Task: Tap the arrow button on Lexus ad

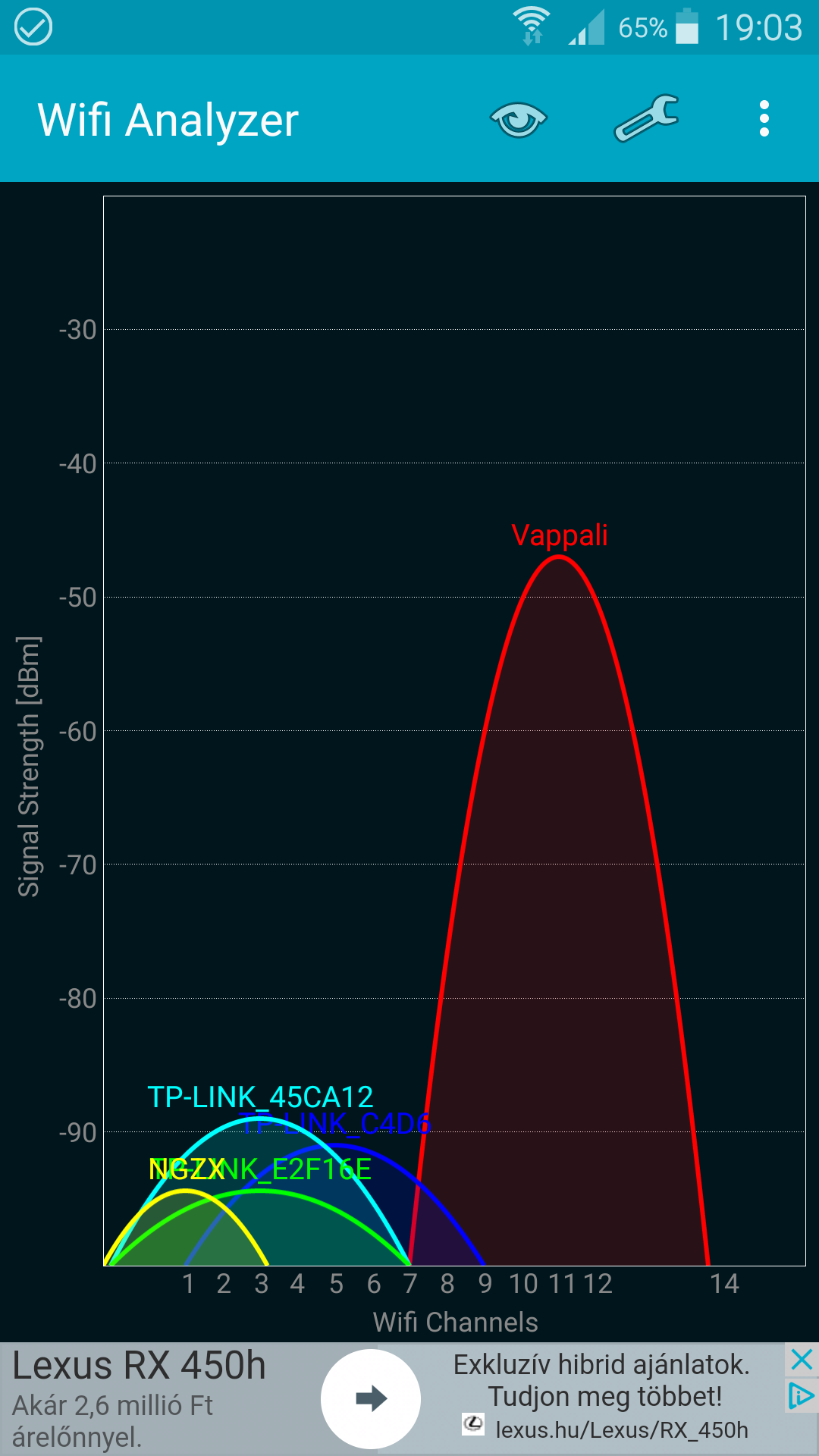Action: coord(371,1398)
